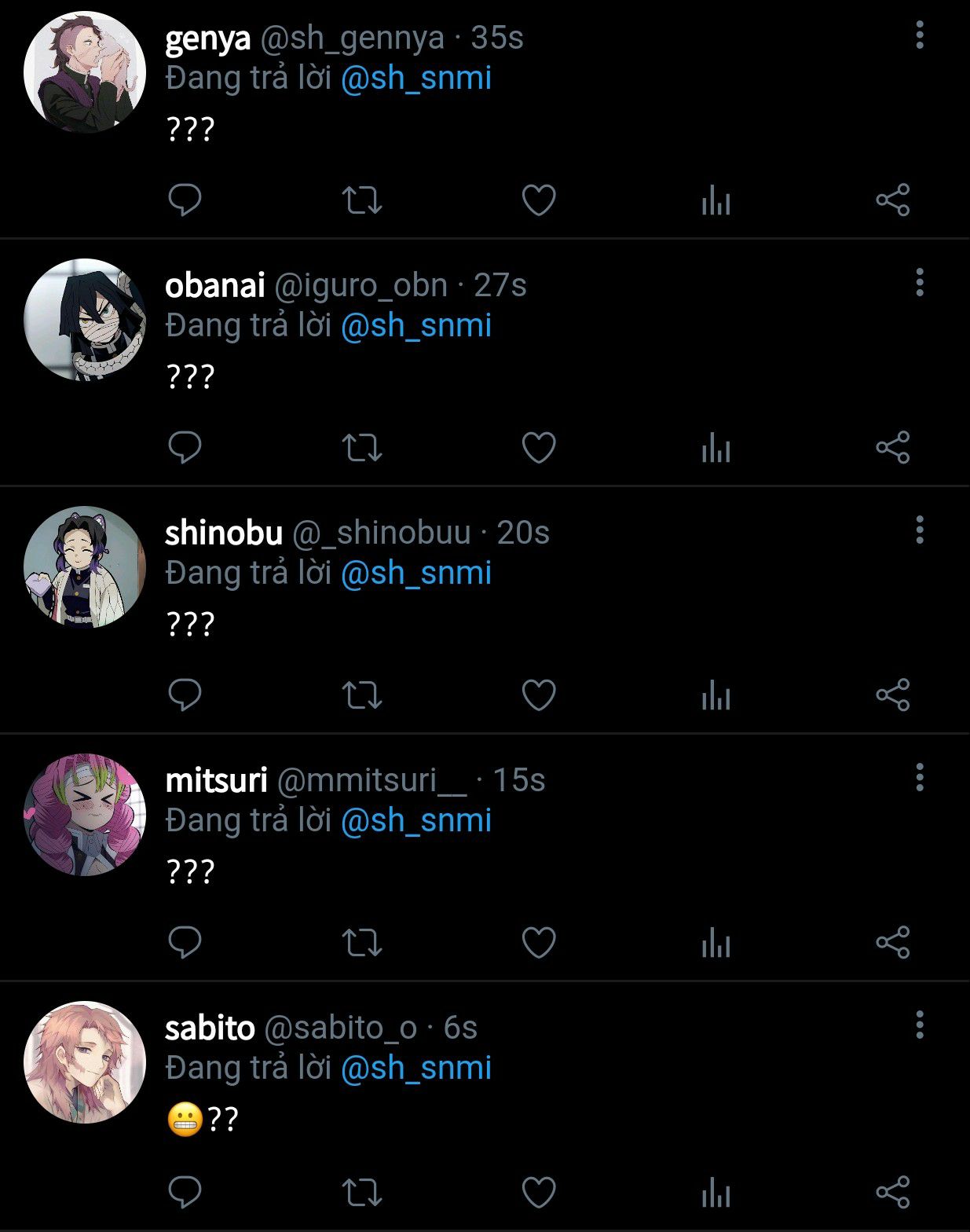Like shinobu's reply
This screenshot has width=970, height=1232.
click(539, 695)
